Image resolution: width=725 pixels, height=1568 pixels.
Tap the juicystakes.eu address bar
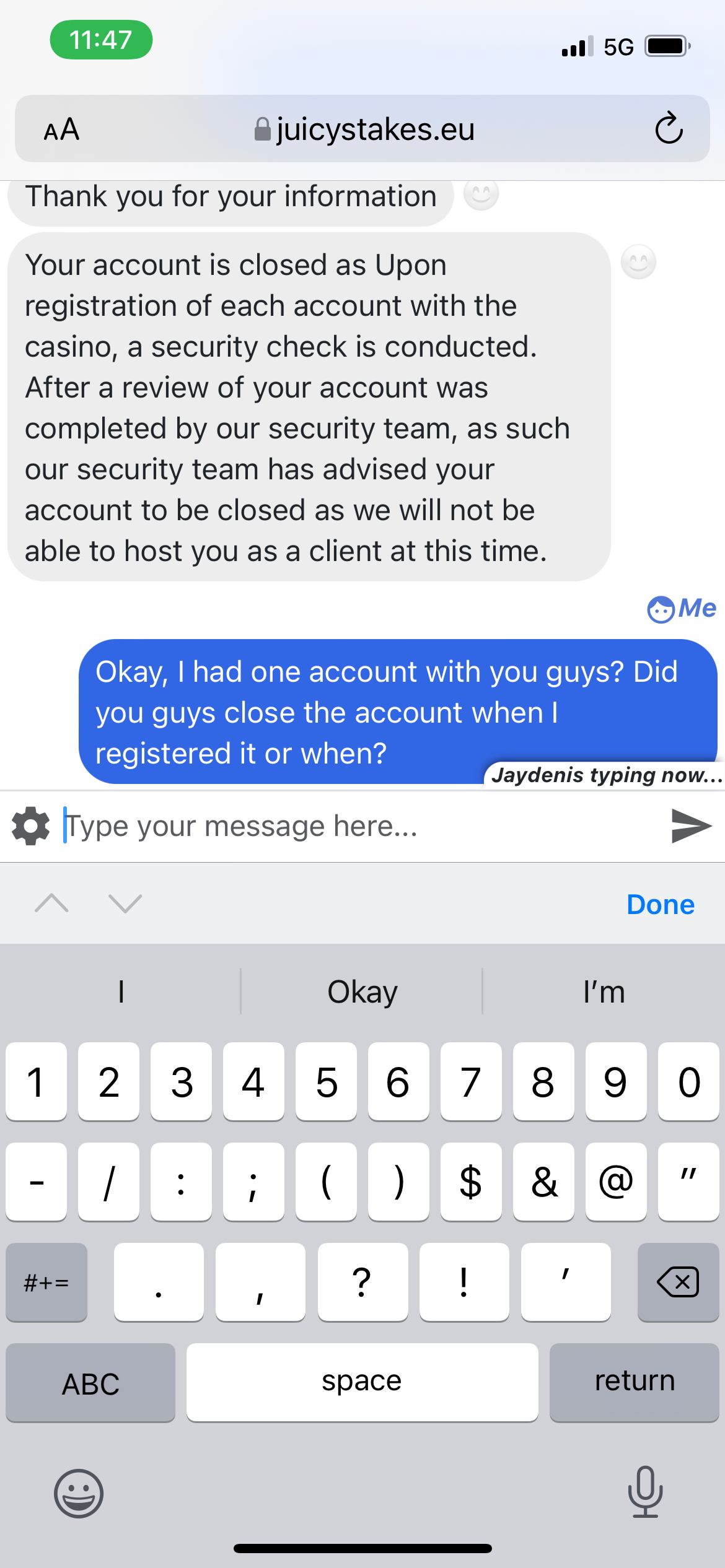click(364, 129)
